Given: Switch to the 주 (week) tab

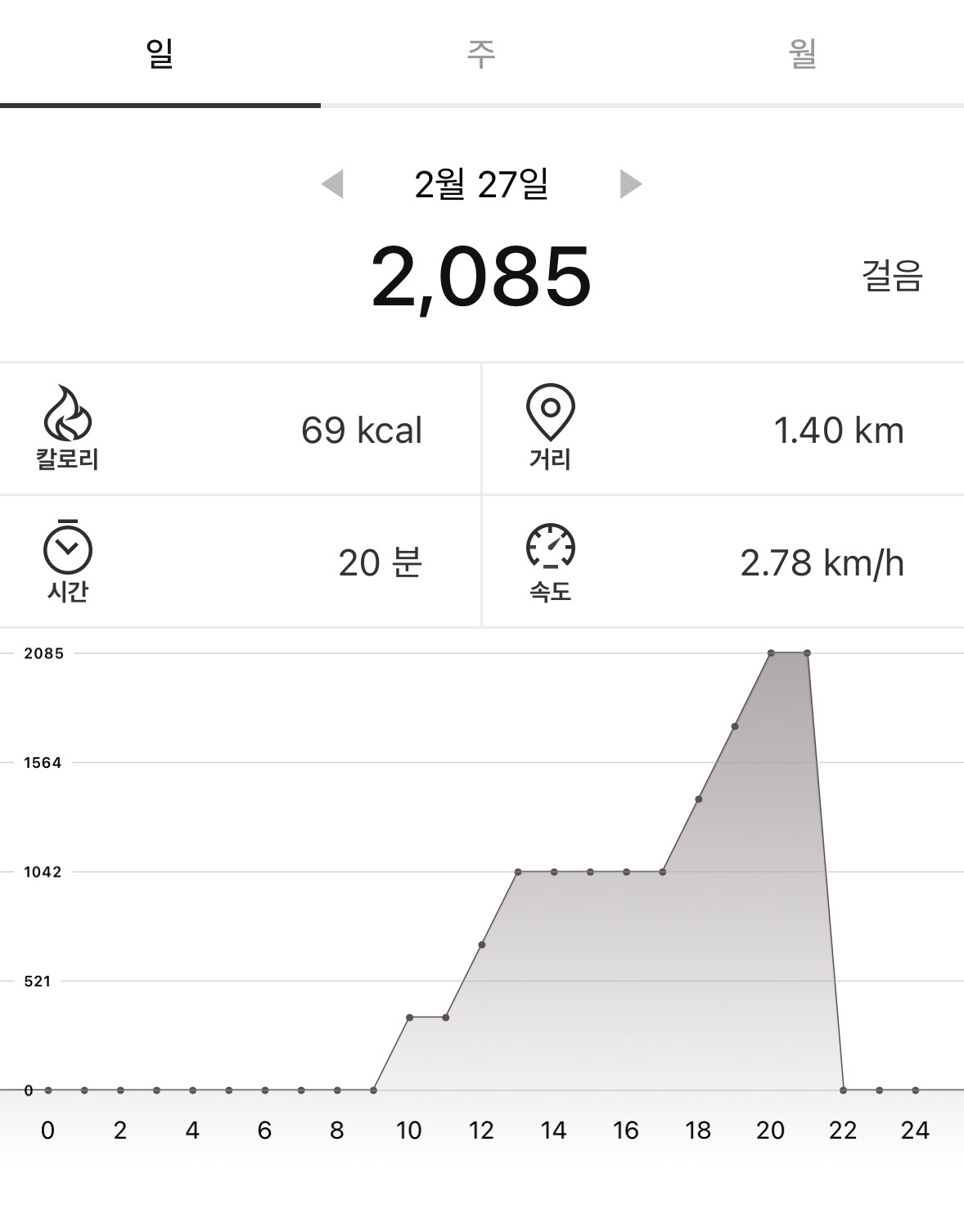Looking at the screenshot, I should coord(481,54).
